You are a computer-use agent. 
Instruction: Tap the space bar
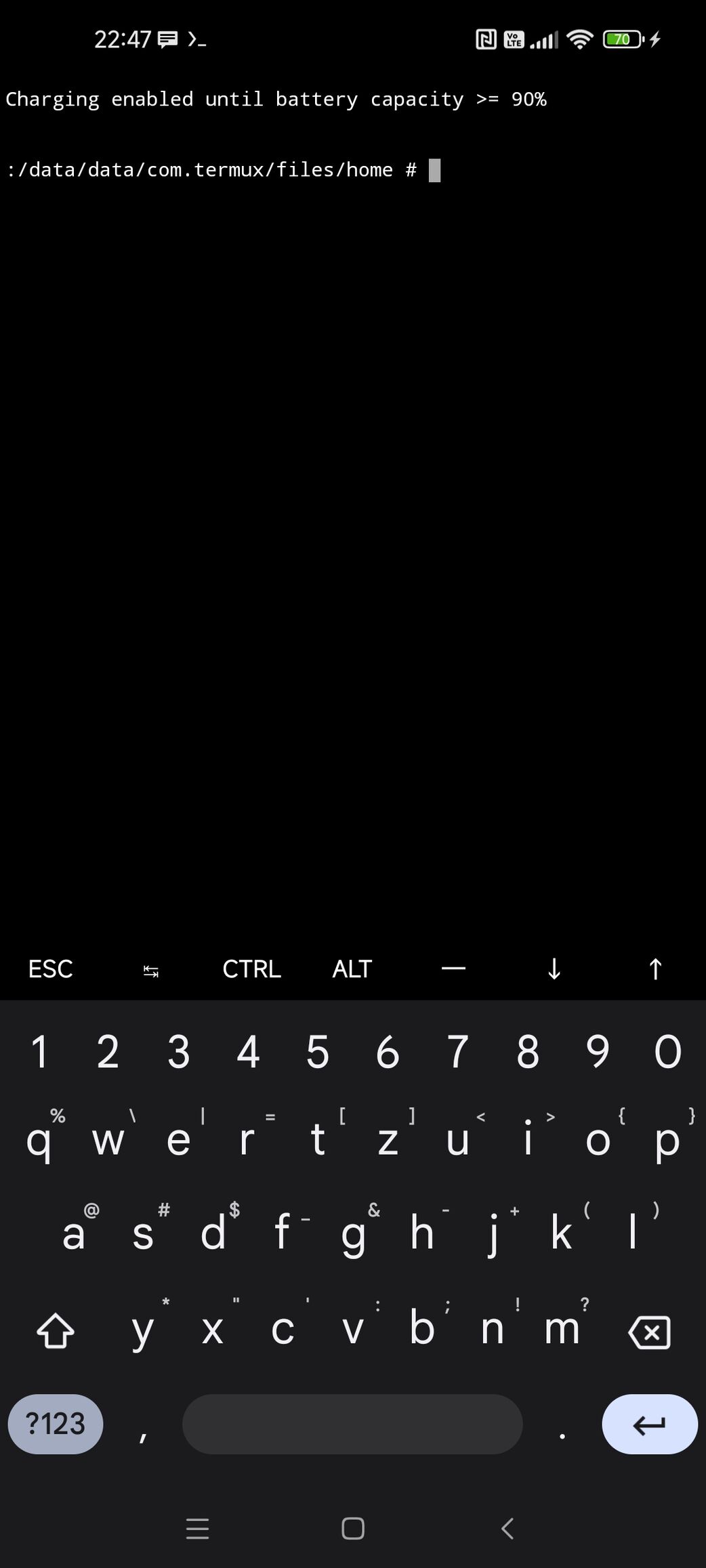pyautogui.click(x=352, y=1424)
